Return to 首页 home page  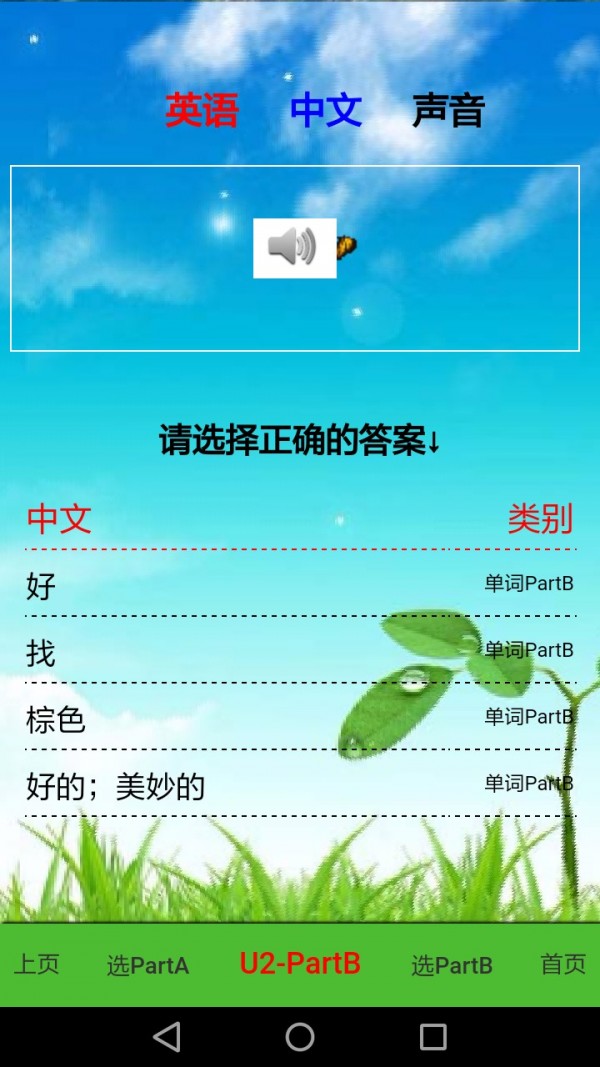[x=563, y=964]
